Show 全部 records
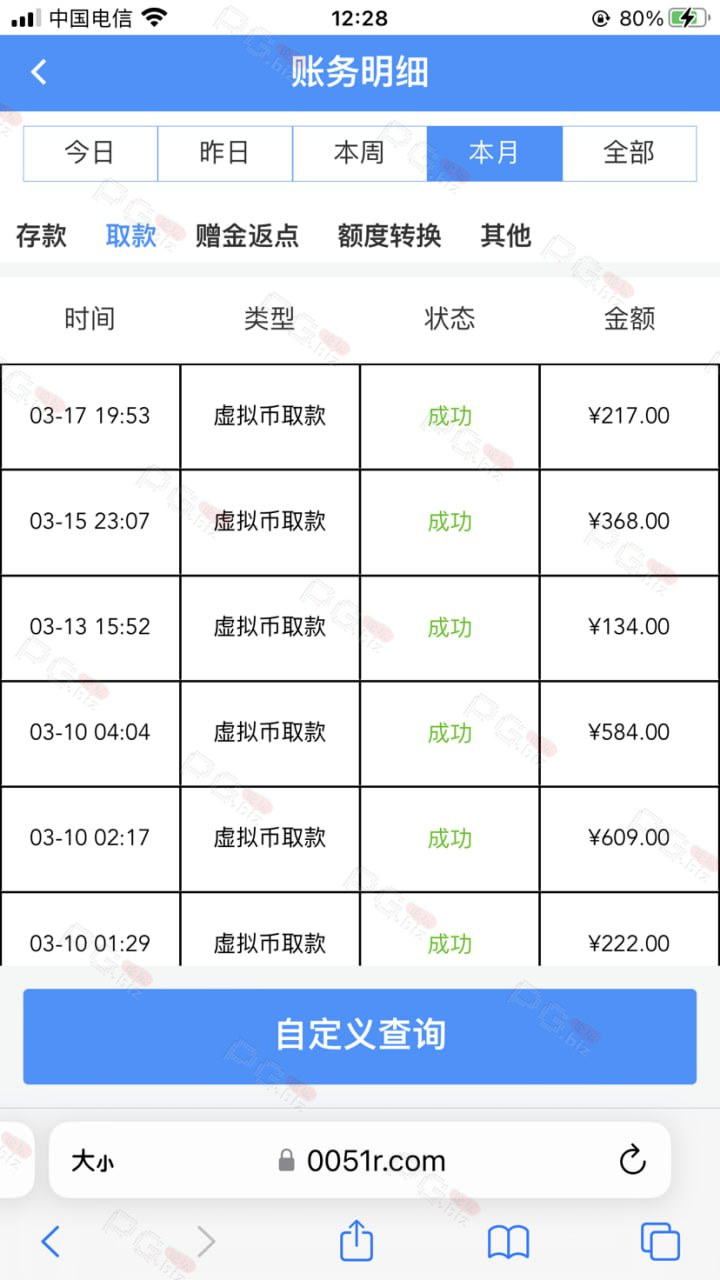 pyautogui.click(x=629, y=153)
